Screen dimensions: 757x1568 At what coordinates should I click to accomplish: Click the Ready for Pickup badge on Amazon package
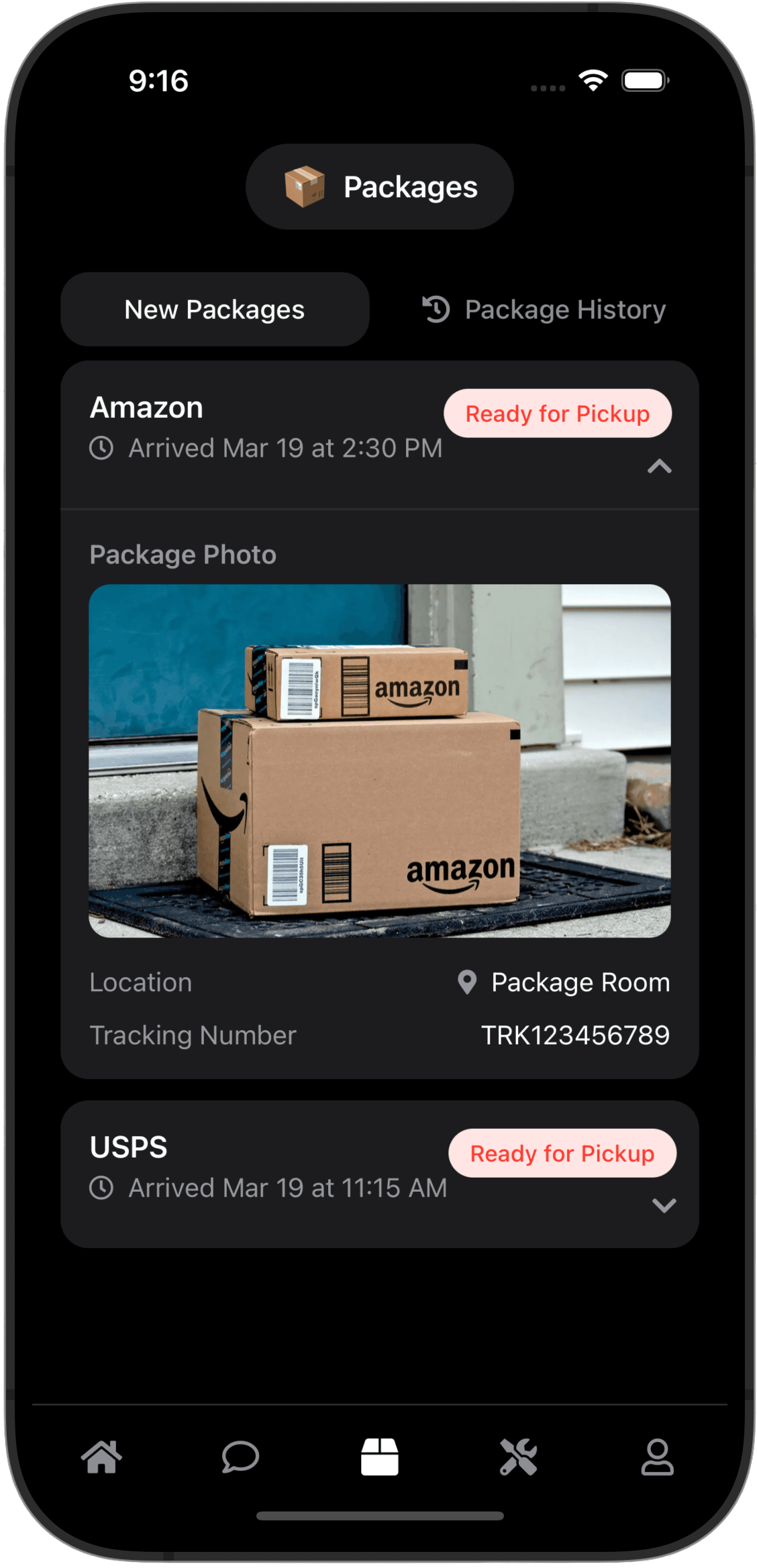[x=557, y=413]
